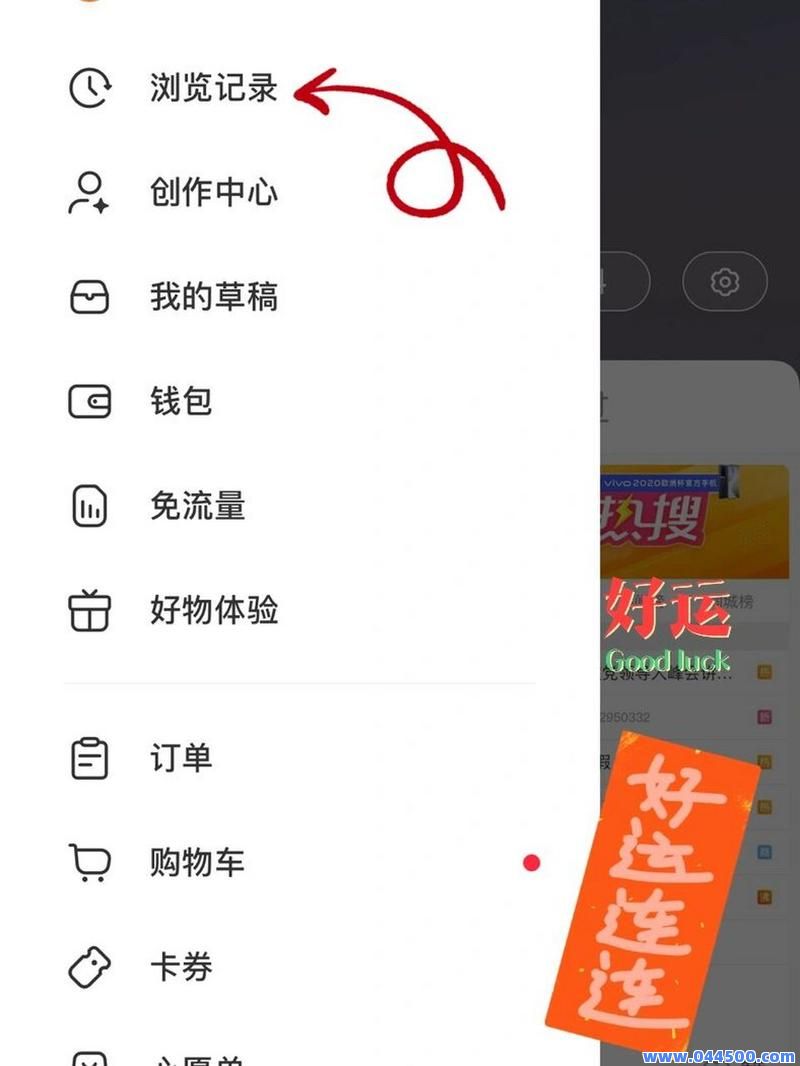This screenshot has width=800, height=1066.
Task: Open the settings gear at top right
Action: (x=723, y=282)
